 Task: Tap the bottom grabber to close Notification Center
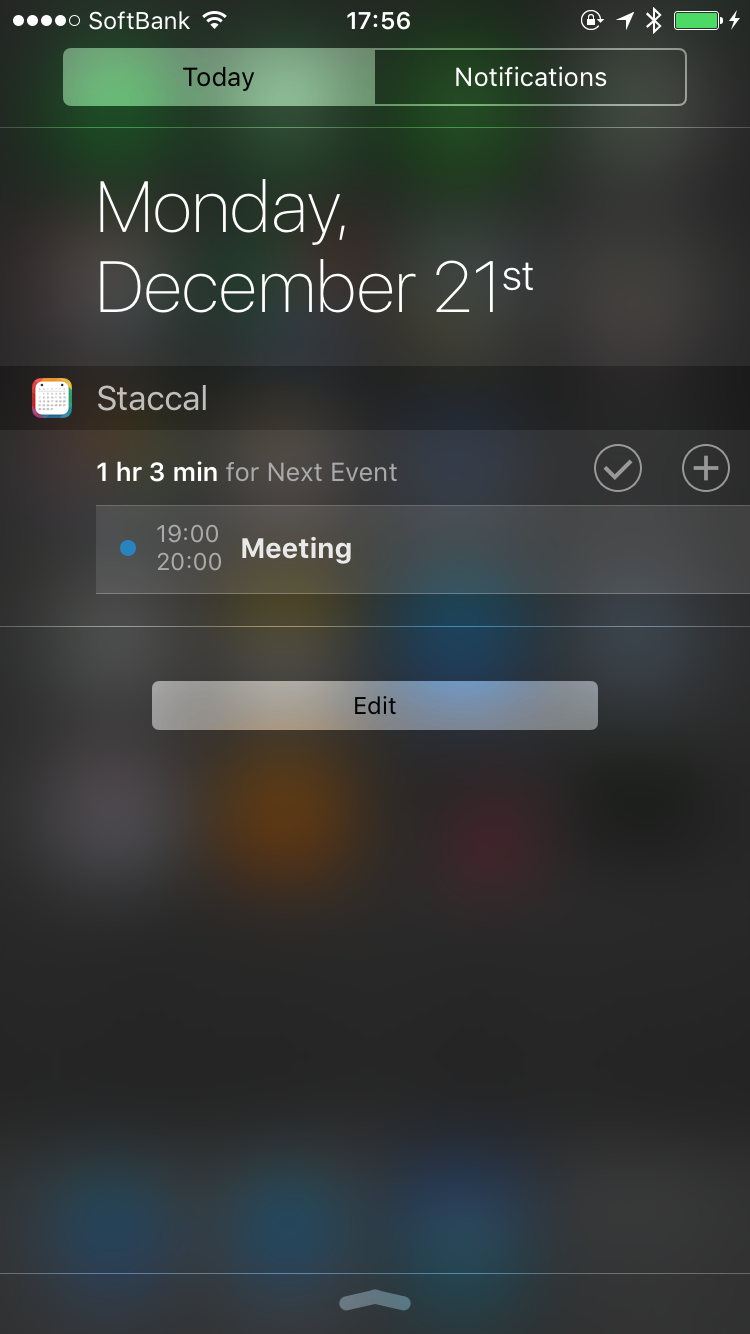(x=375, y=1300)
